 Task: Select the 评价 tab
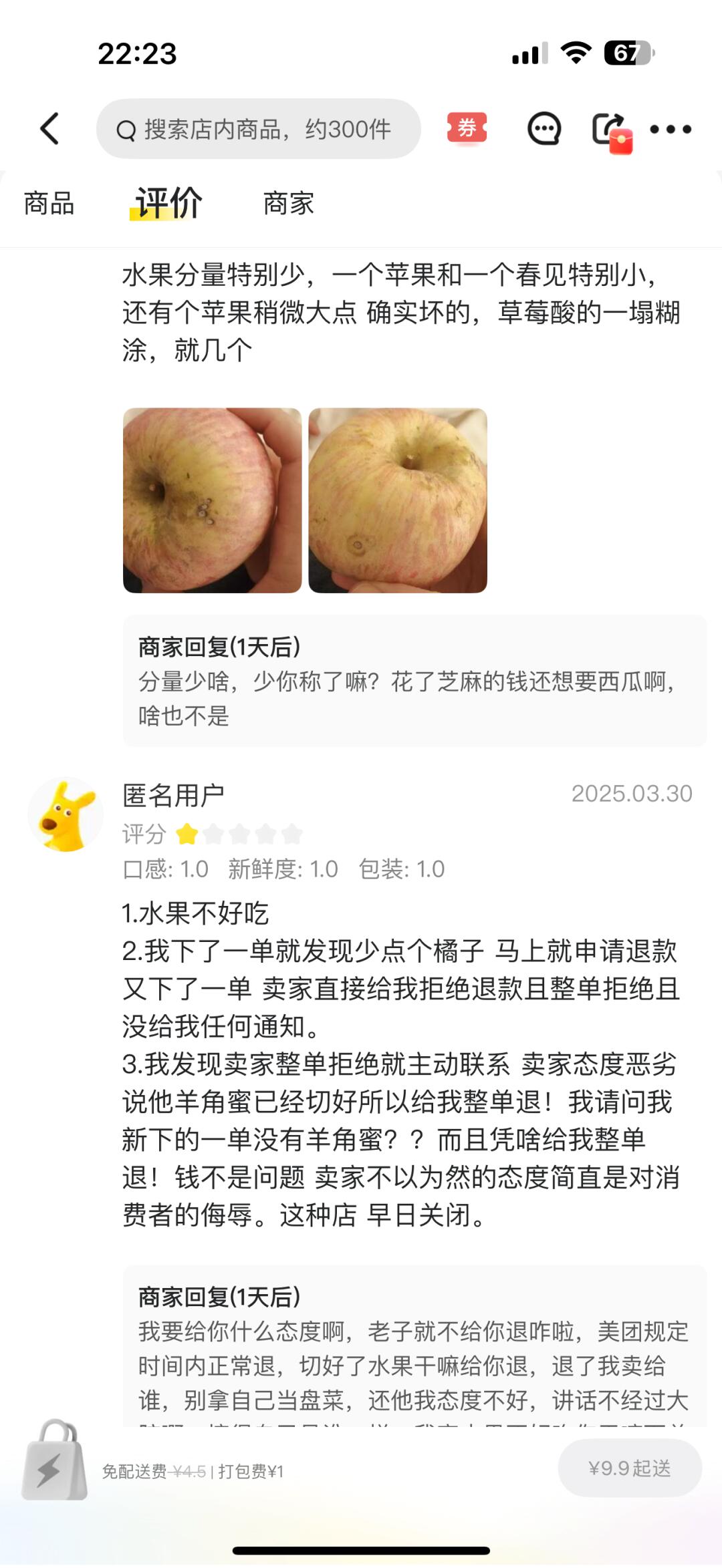[x=168, y=203]
